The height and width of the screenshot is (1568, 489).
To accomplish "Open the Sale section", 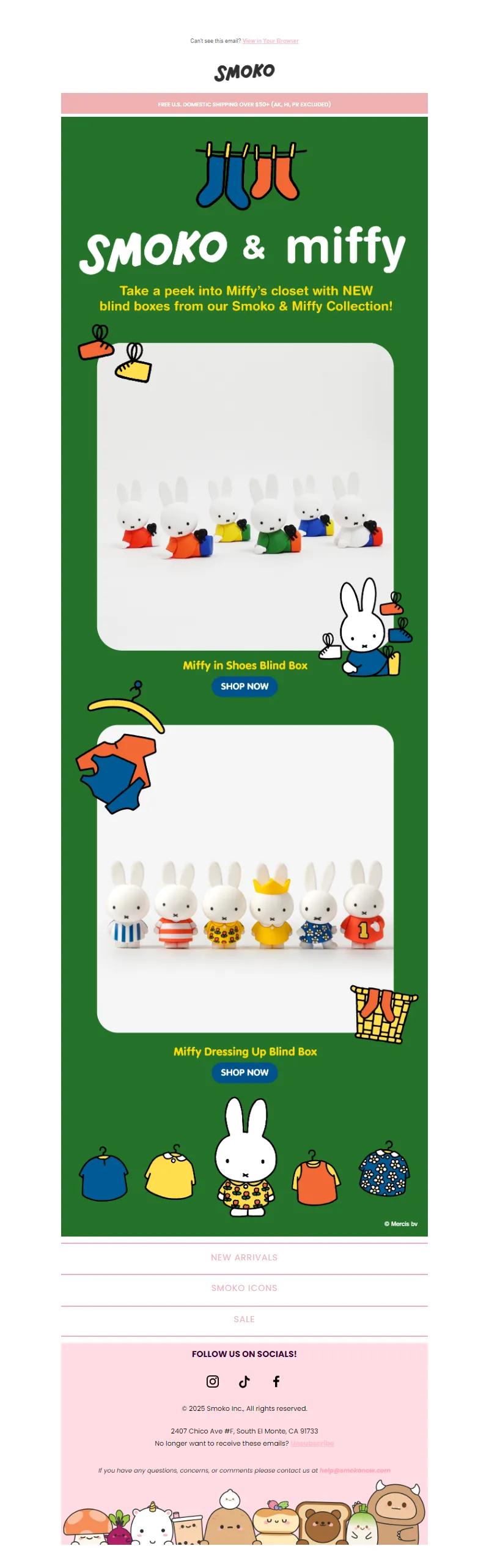I will [244, 1319].
